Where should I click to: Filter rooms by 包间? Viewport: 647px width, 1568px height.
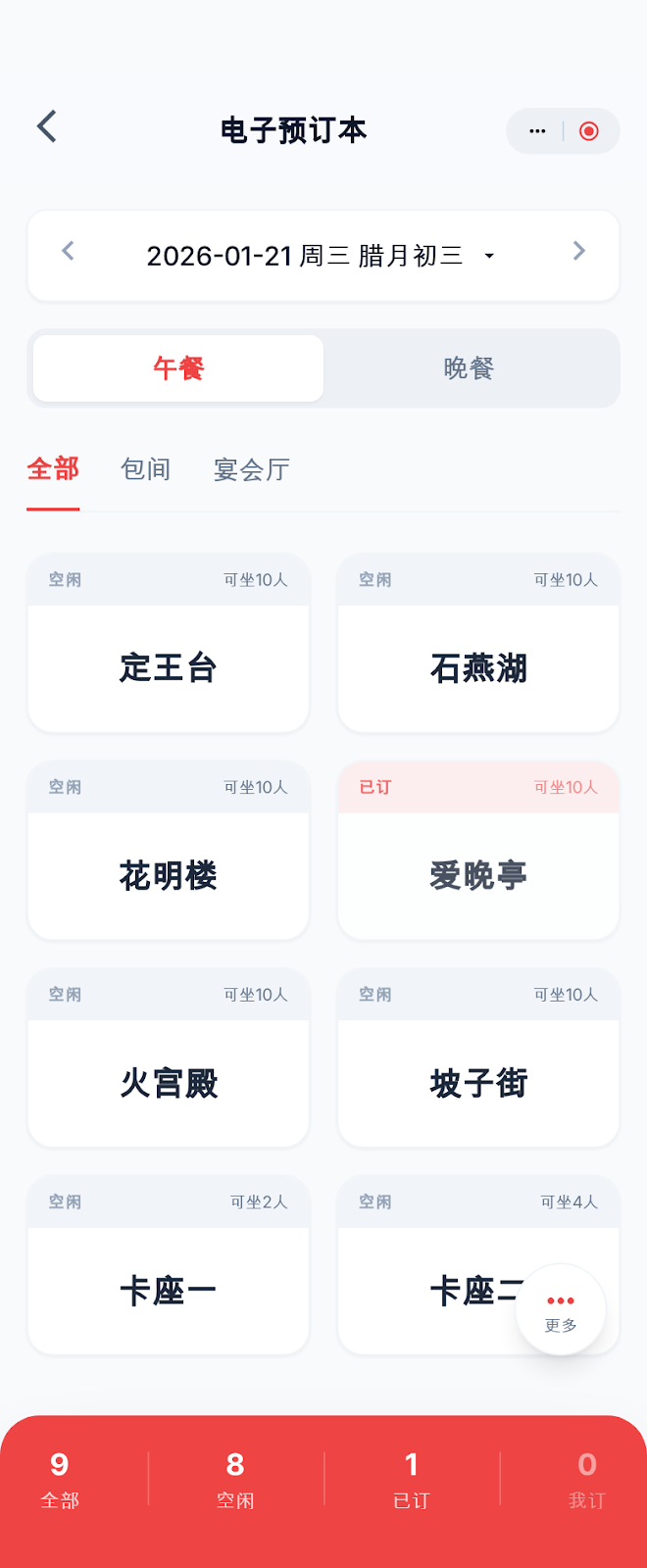[145, 469]
